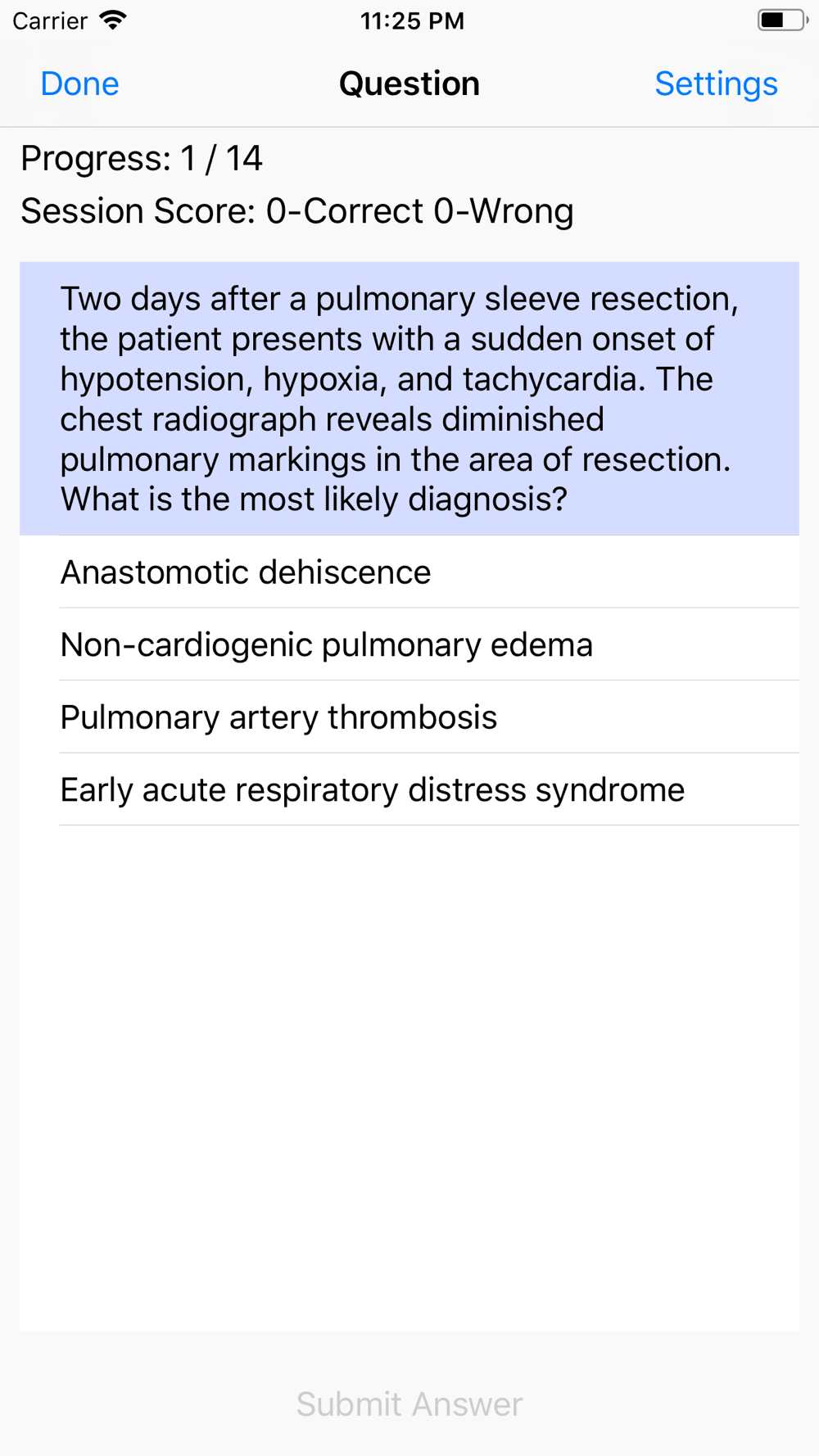
Task: Tap Done to end the quiz
Action: (79, 84)
